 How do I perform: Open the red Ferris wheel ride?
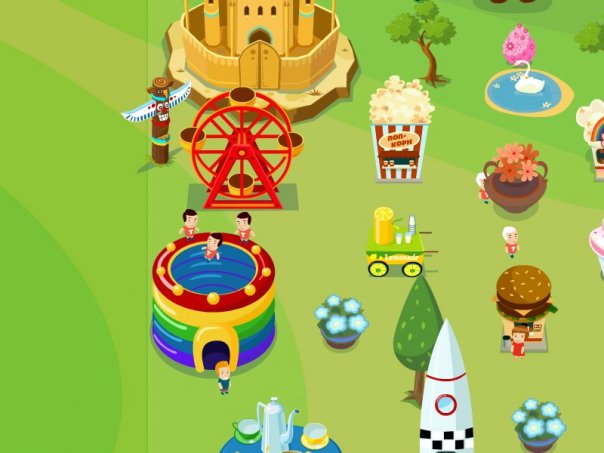pos(241,147)
